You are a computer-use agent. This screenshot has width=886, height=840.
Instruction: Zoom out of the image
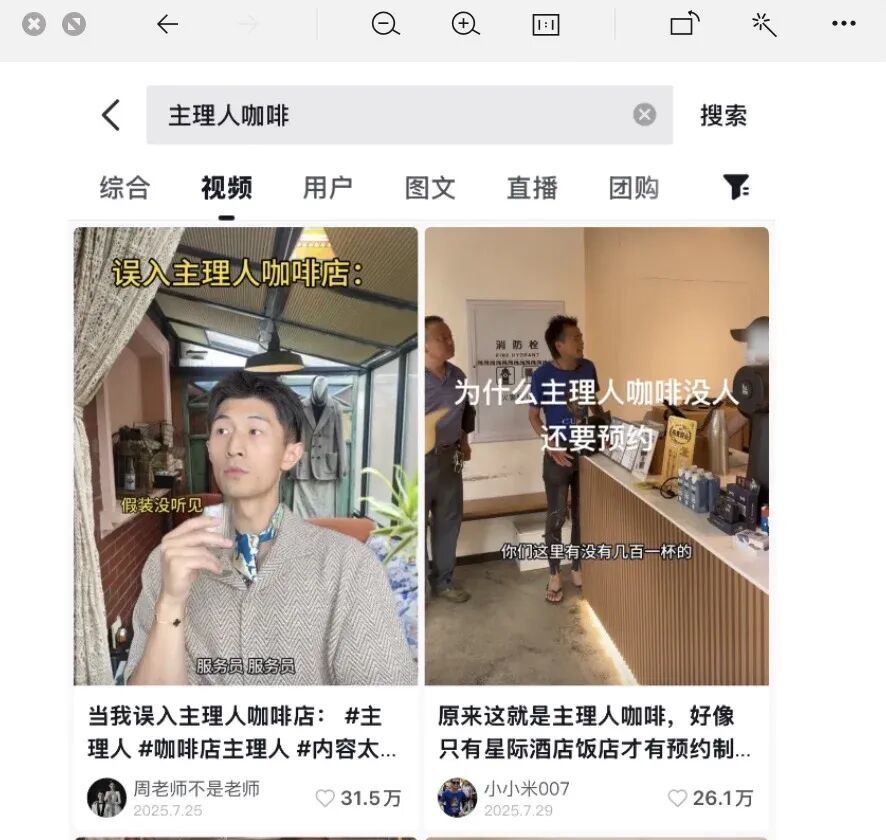385,24
